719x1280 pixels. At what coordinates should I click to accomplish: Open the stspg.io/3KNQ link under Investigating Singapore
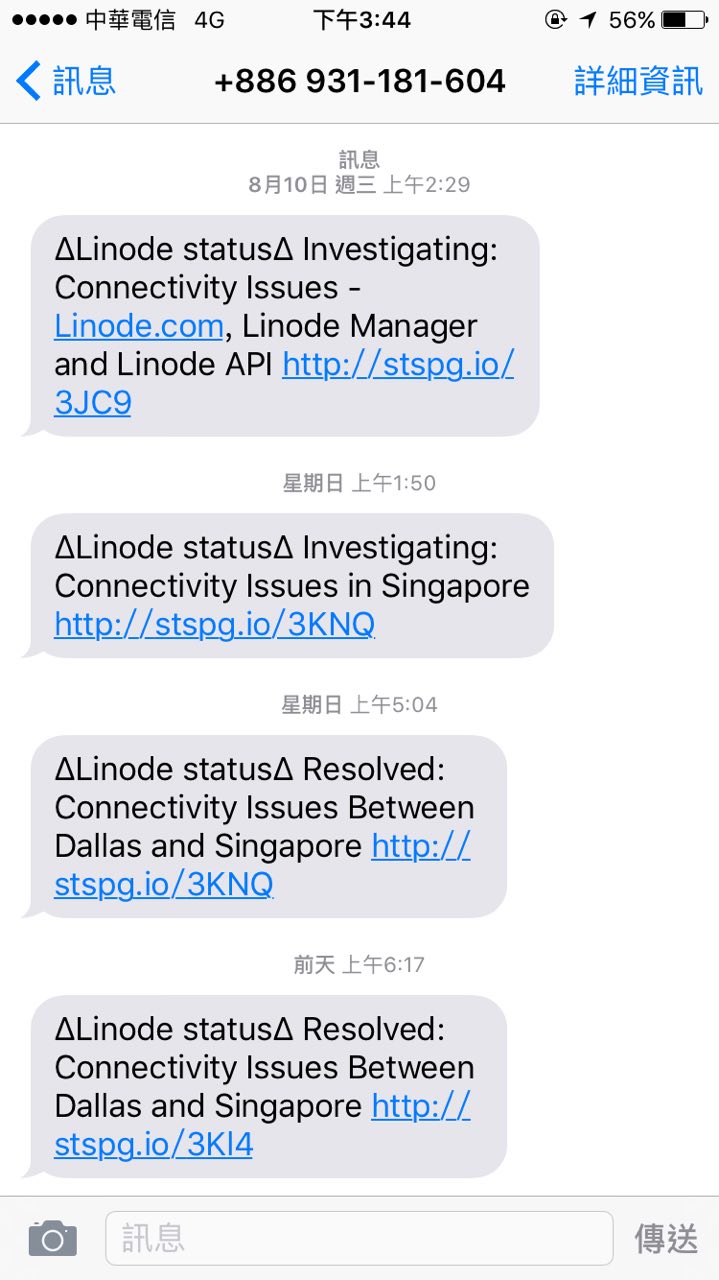[x=214, y=624]
